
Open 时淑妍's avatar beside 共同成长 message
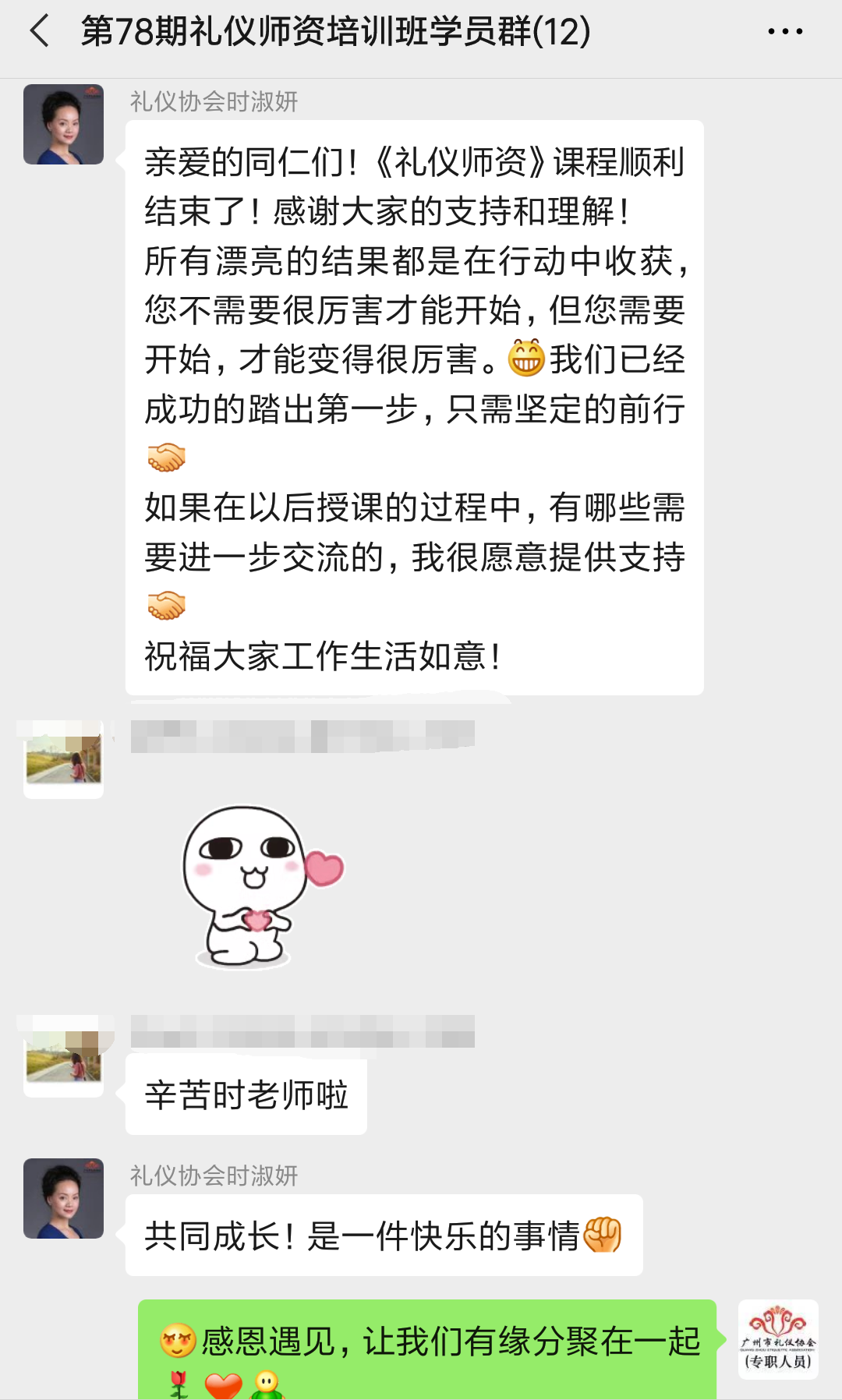pyautogui.click(x=63, y=1199)
